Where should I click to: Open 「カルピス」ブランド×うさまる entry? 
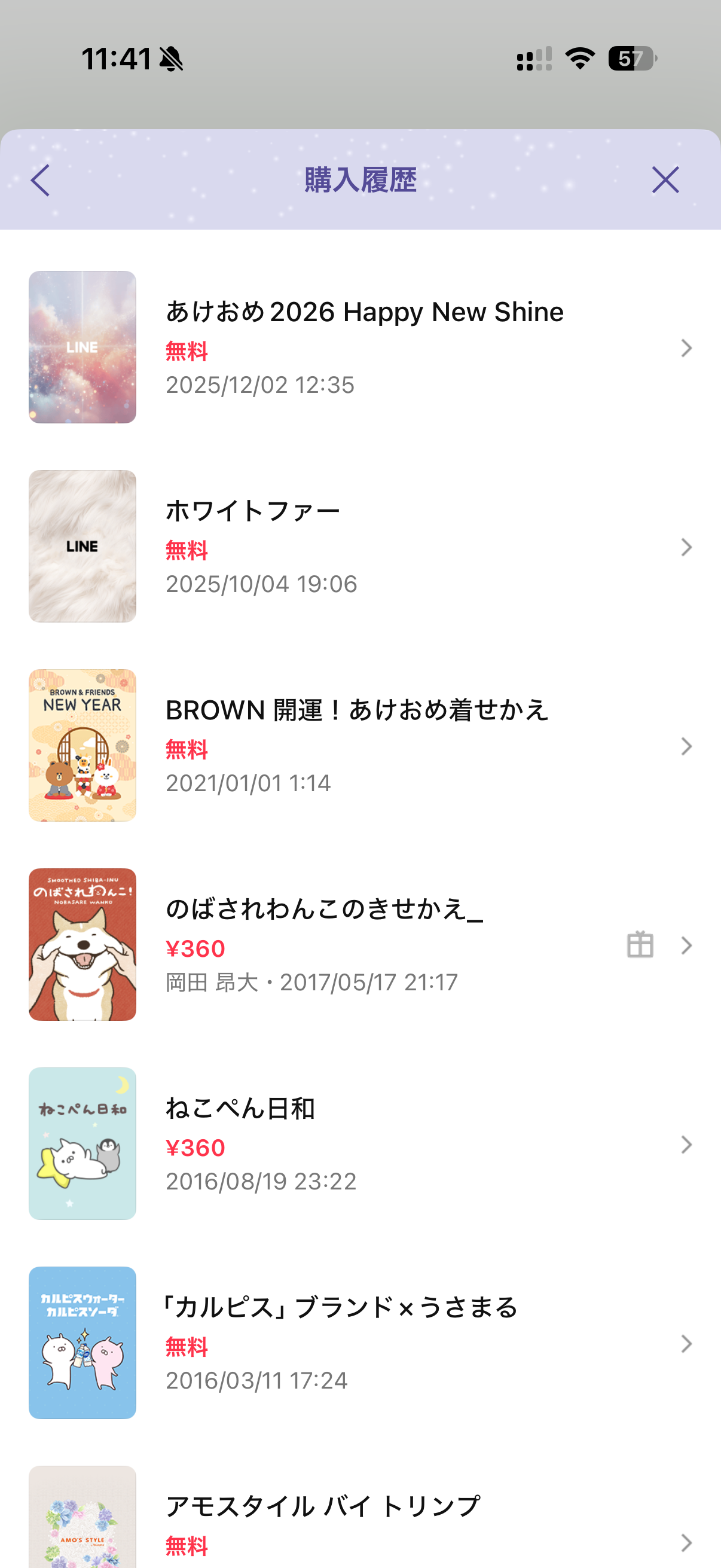pos(364,1342)
